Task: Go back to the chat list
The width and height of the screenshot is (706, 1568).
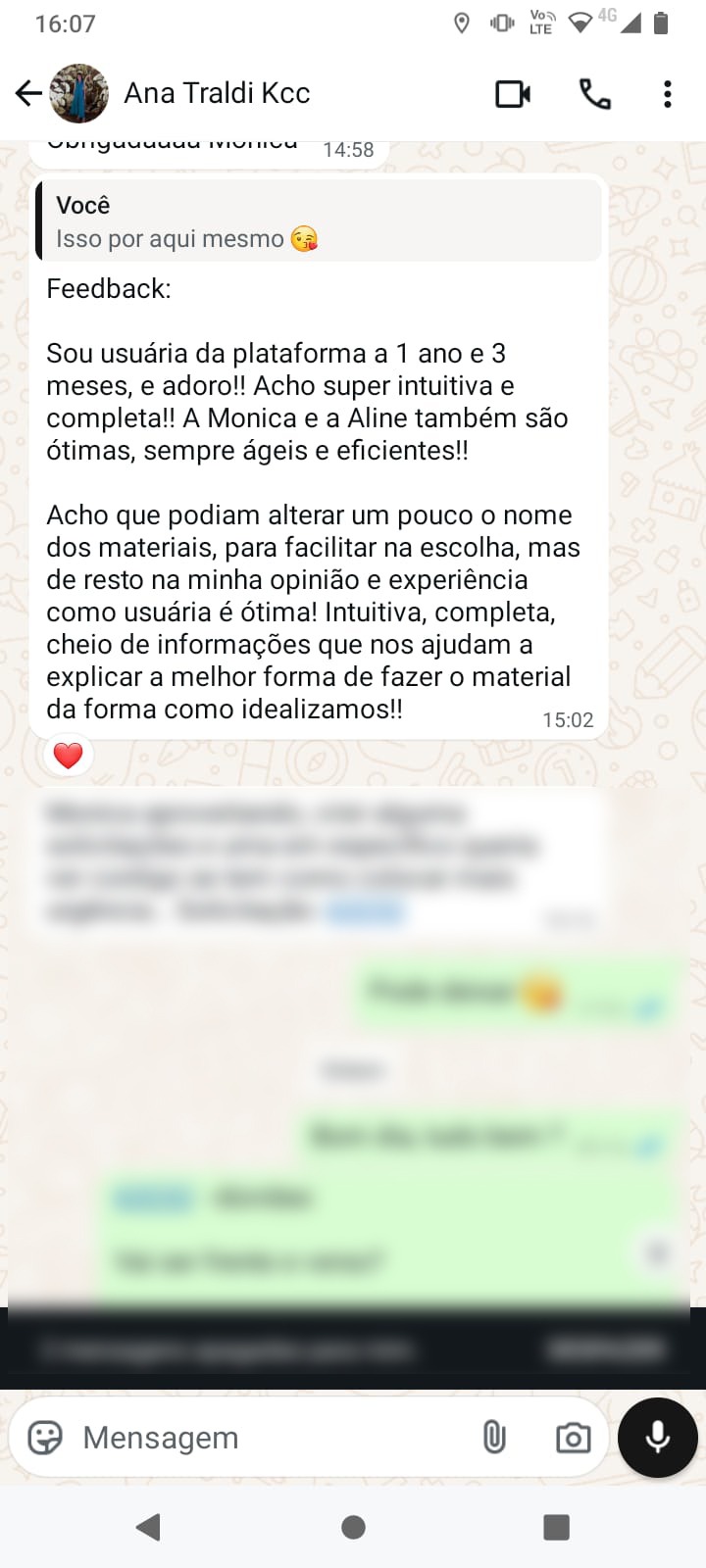Action: tap(28, 93)
